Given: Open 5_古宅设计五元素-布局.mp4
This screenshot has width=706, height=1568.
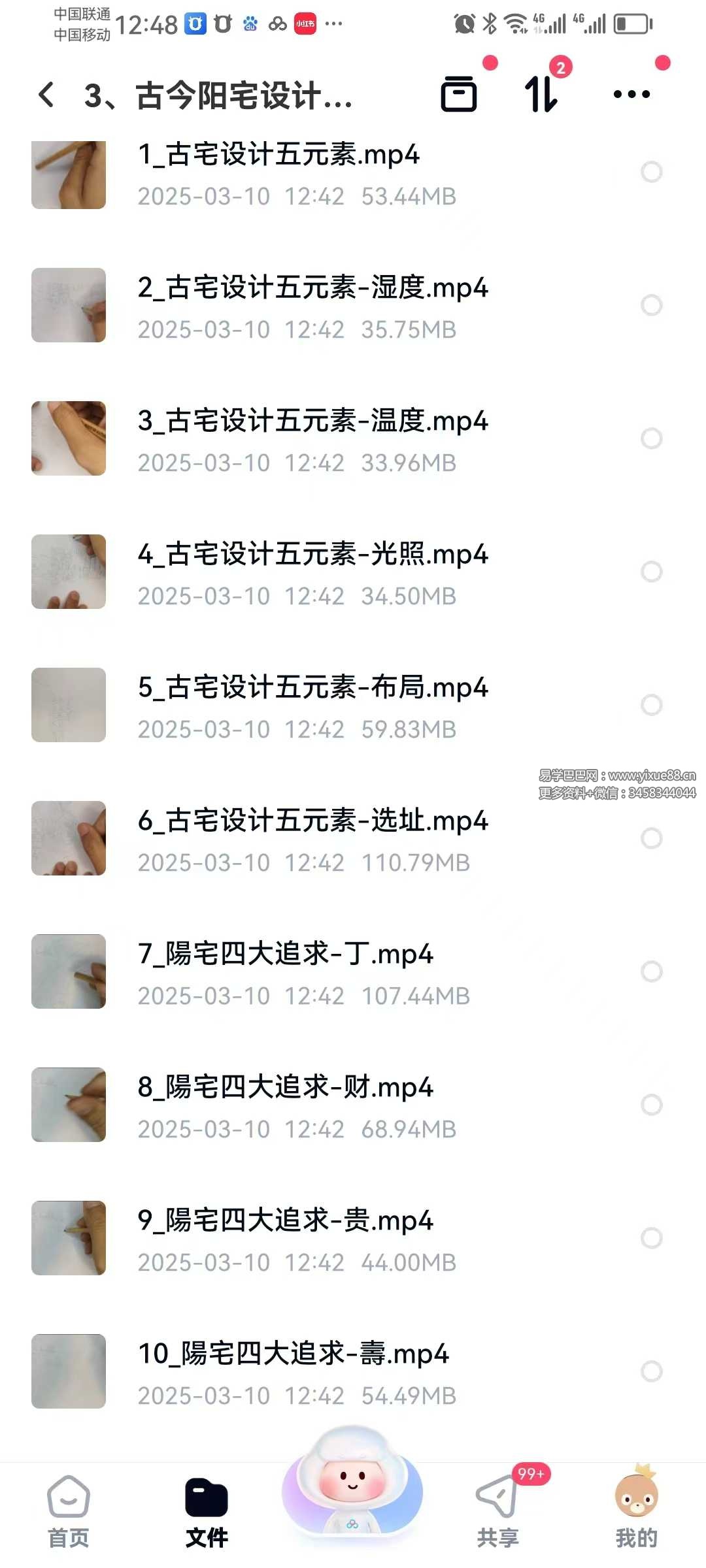Looking at the screenshot, I should (x=312, y=689).
